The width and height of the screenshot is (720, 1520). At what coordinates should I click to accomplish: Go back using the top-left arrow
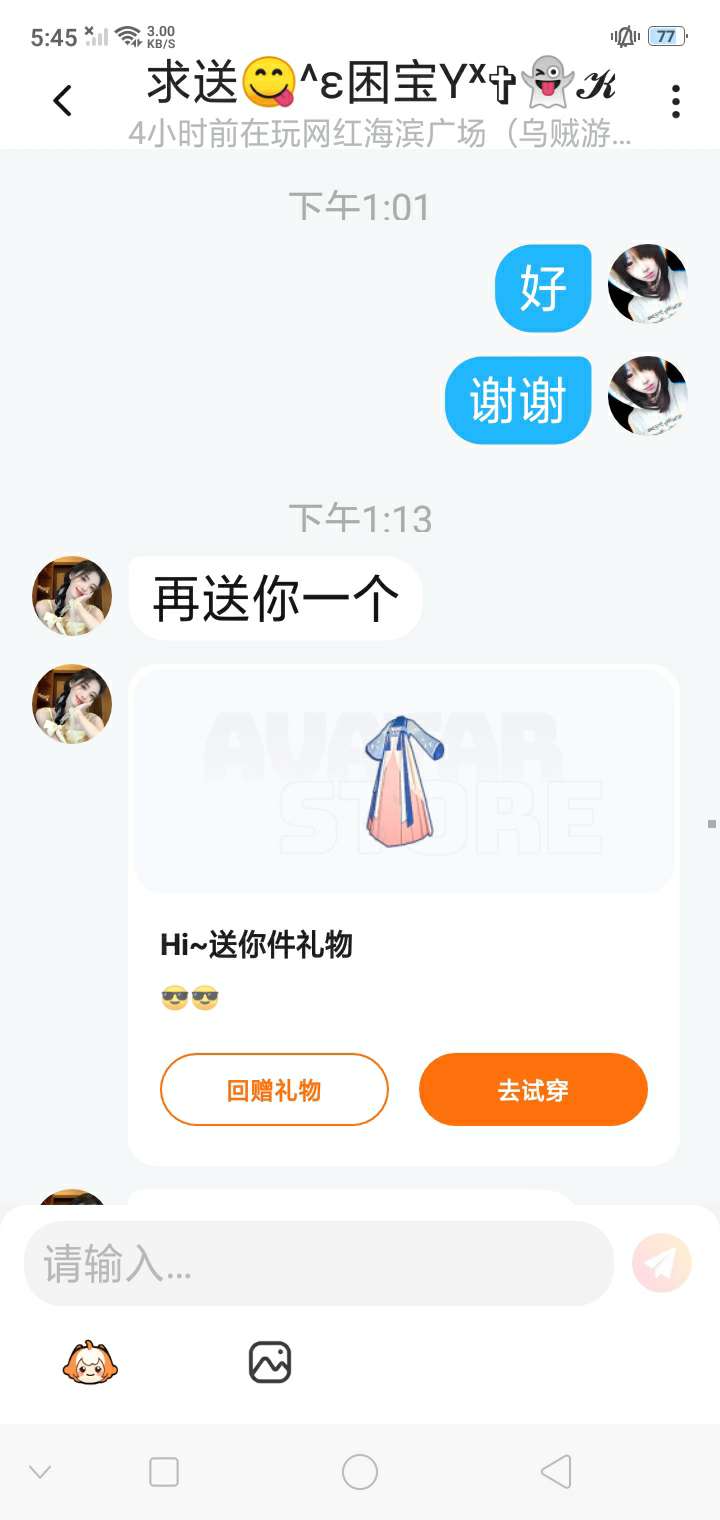[63, 100]
